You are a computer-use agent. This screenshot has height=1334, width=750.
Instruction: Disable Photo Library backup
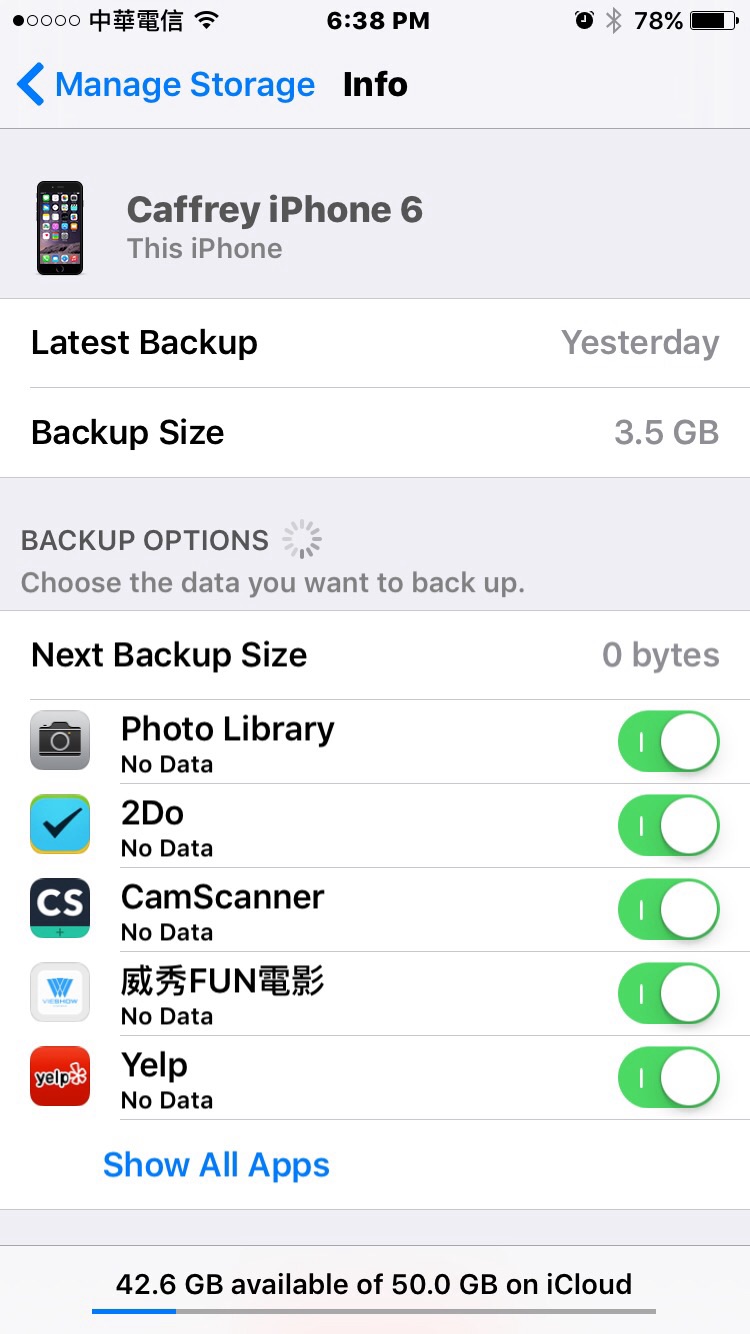(669, 741)
